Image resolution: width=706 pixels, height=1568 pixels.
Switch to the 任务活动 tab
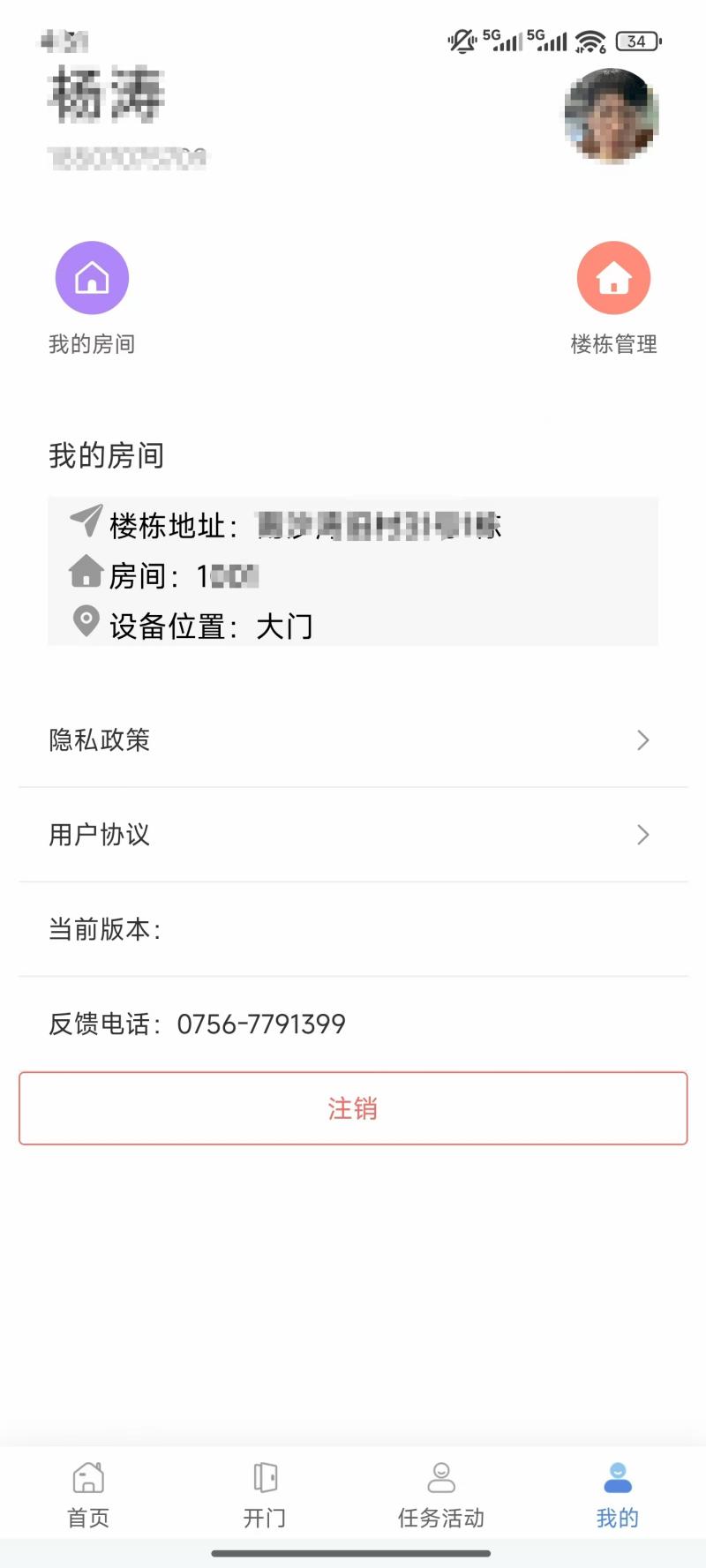440,1493
